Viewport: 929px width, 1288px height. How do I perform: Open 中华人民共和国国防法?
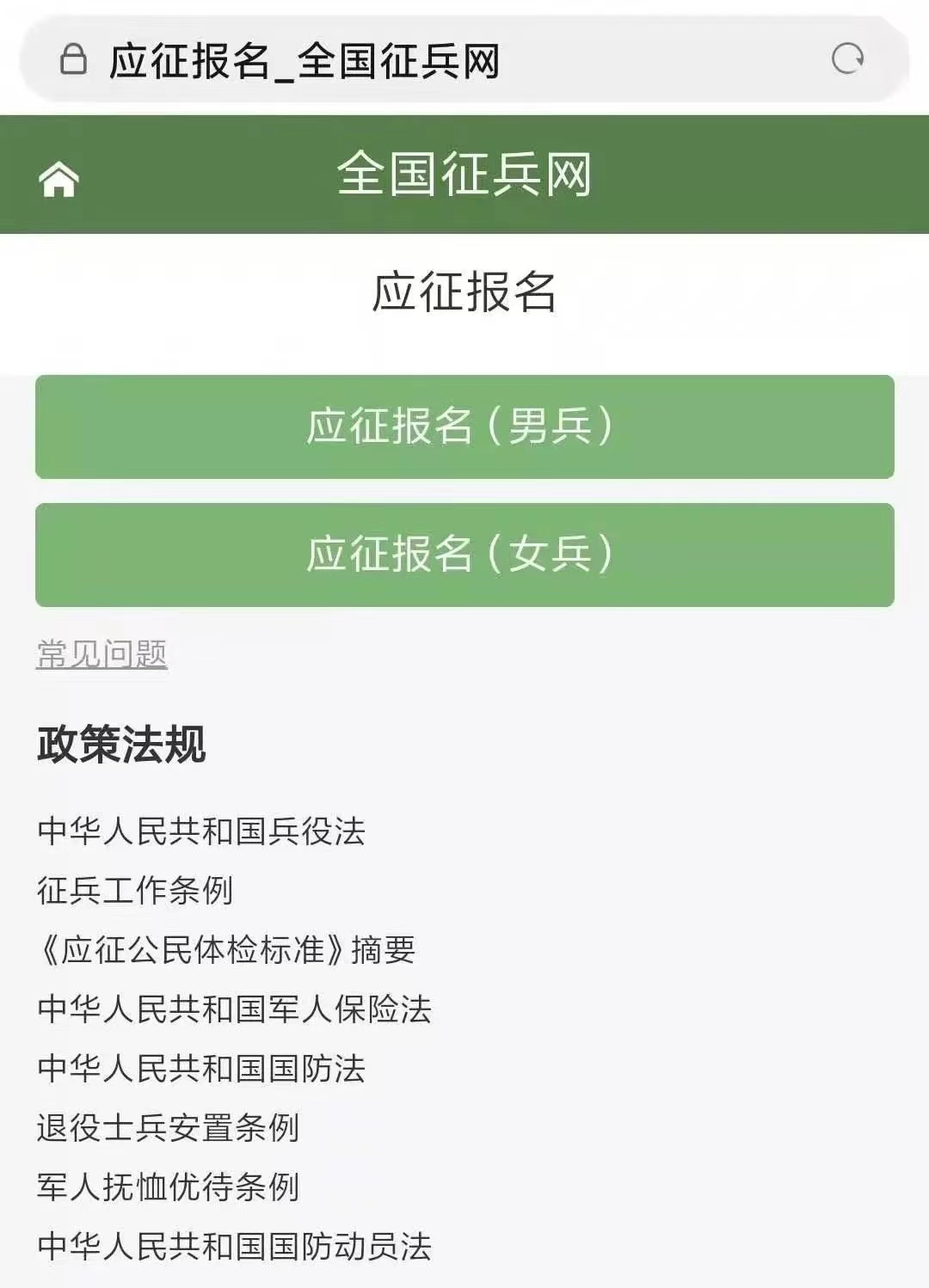coord(201,1069)
